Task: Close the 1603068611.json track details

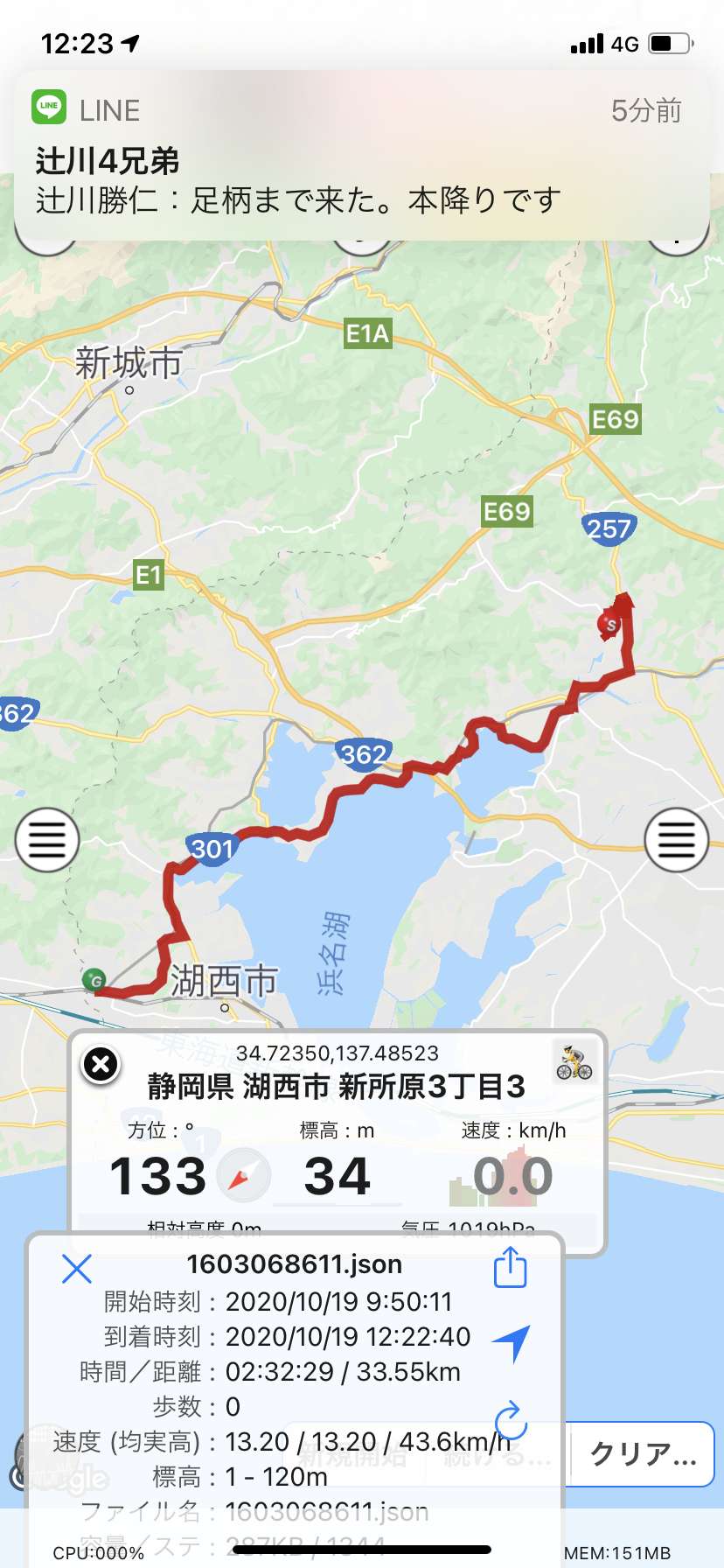Action: 77,1268
